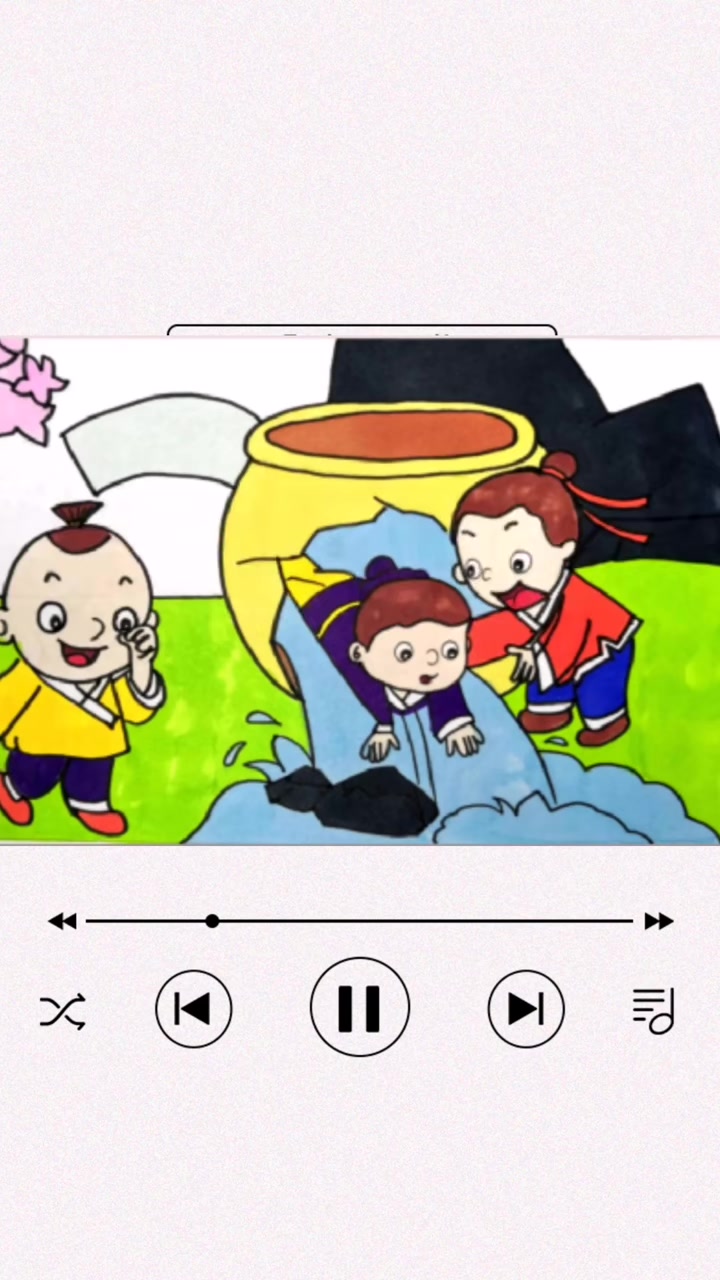The width and height of the screenshot is (720, 1280).
Task: Tap the story artwork thumbnail
Action: pyautogui.click(x=360, y=590)
